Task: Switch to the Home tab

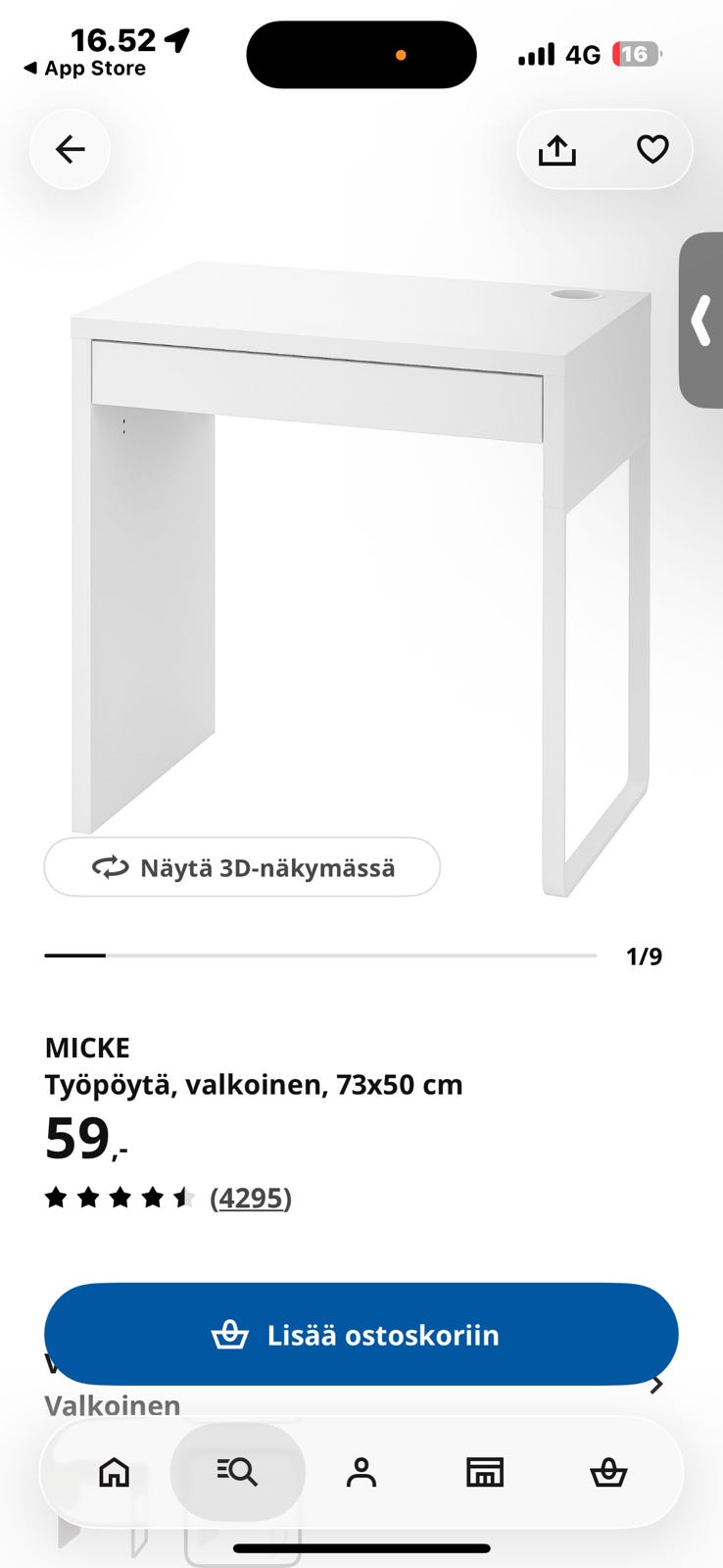Action: 115,1472
